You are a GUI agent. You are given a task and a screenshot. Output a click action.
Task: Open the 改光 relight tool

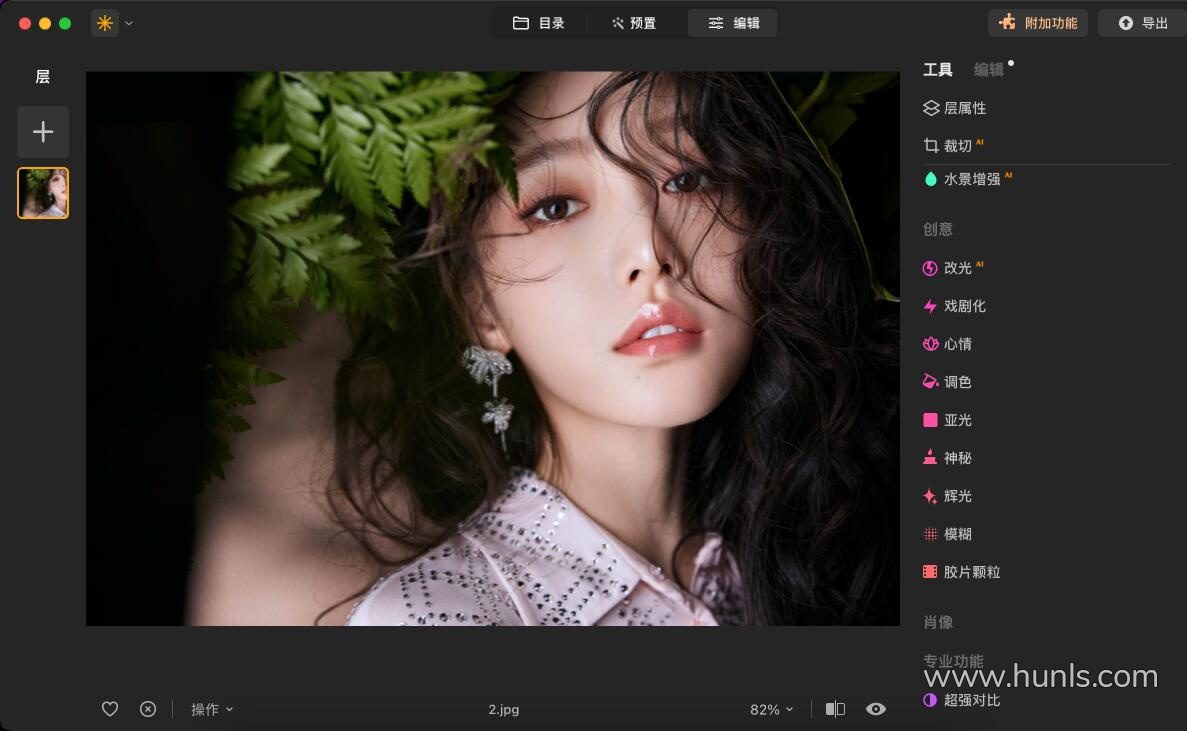click(x=957, y=268)
